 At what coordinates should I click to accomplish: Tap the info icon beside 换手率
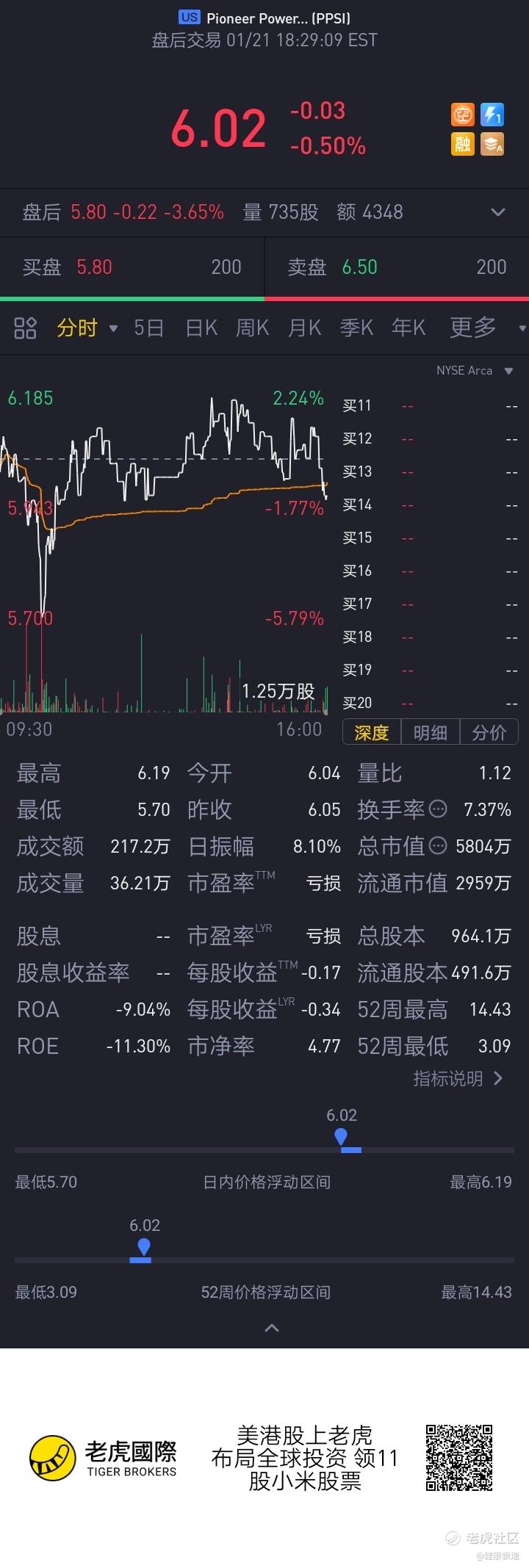click(438, 809)
